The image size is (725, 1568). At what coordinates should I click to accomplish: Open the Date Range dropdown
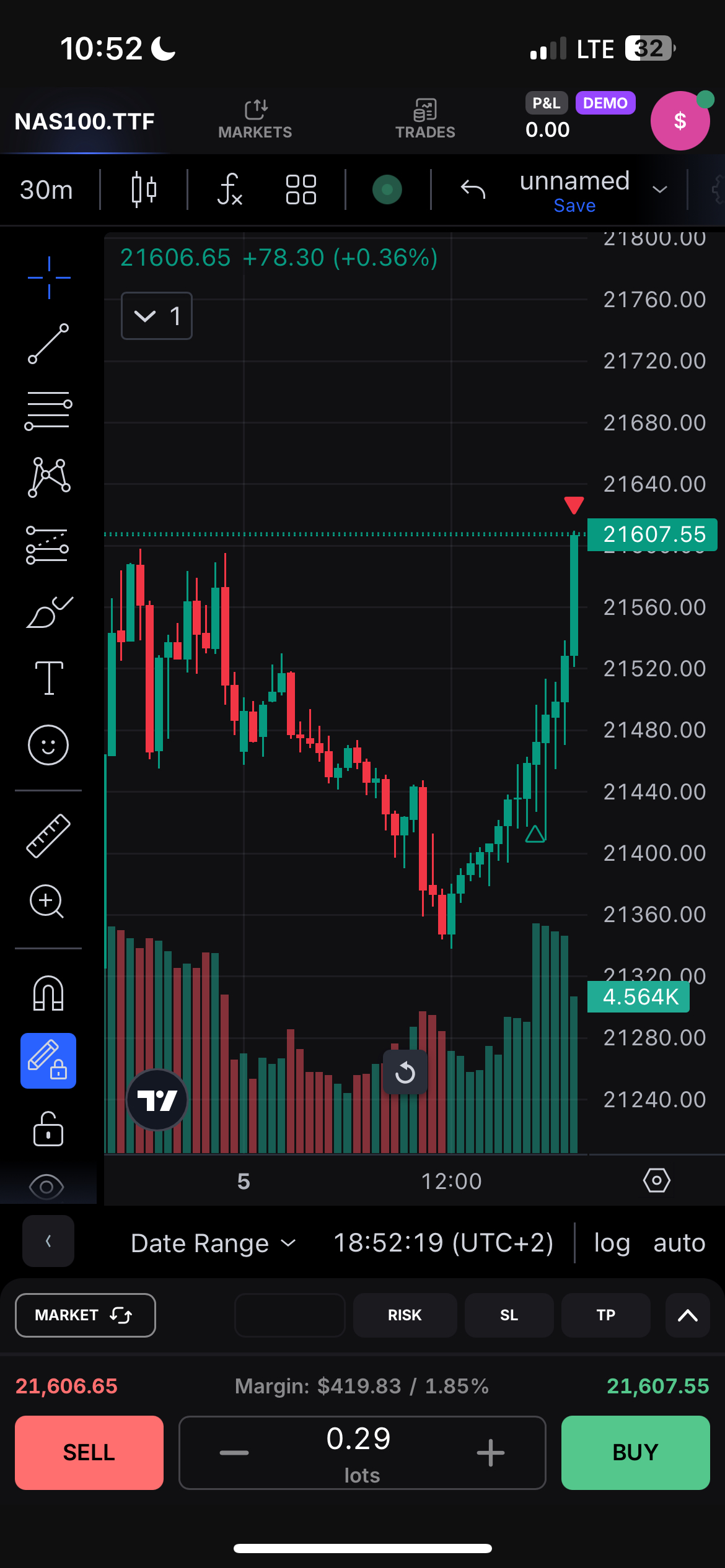tap(213, 1242)
